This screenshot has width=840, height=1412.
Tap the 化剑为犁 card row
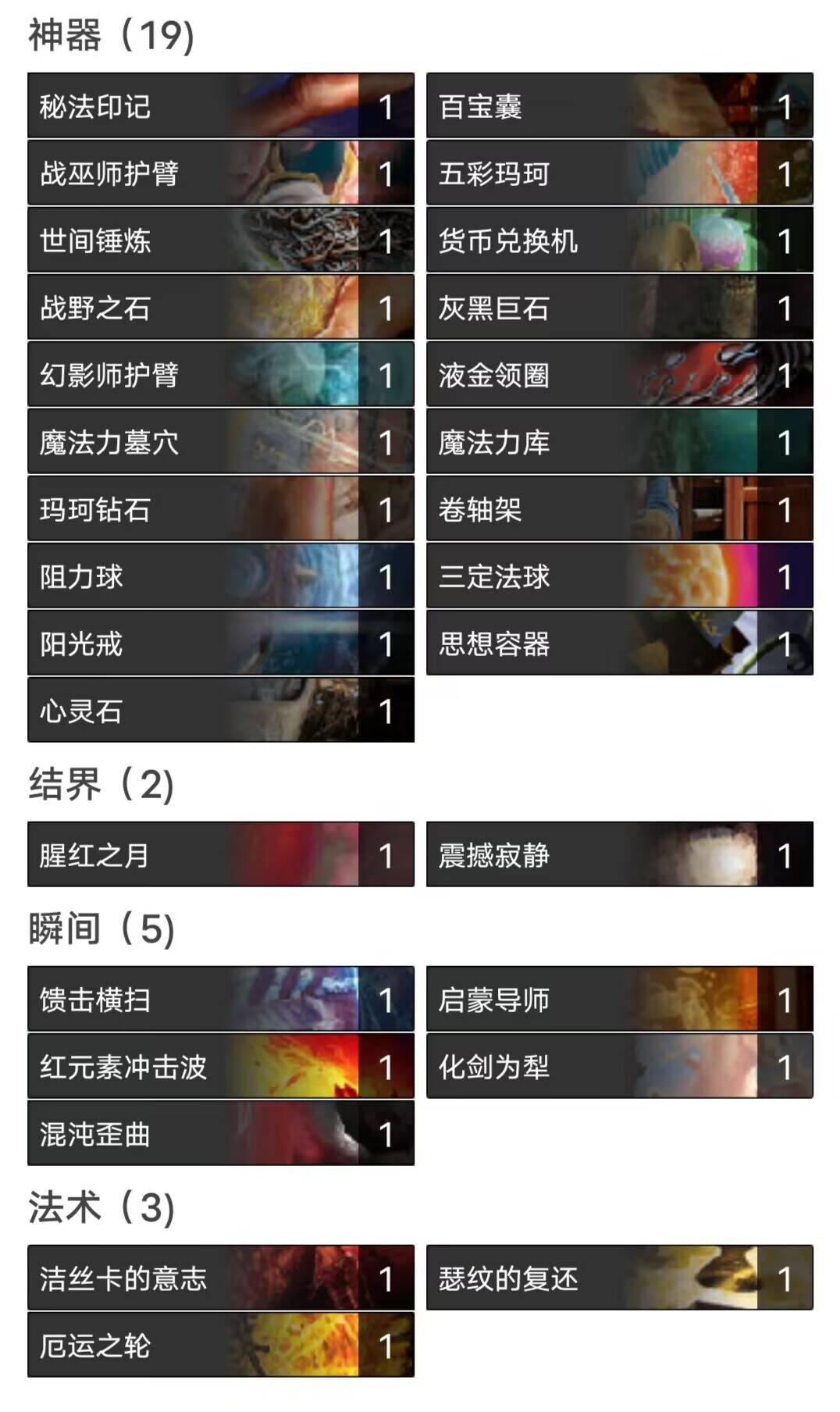pyautogui.click(x=619, y=1066)
